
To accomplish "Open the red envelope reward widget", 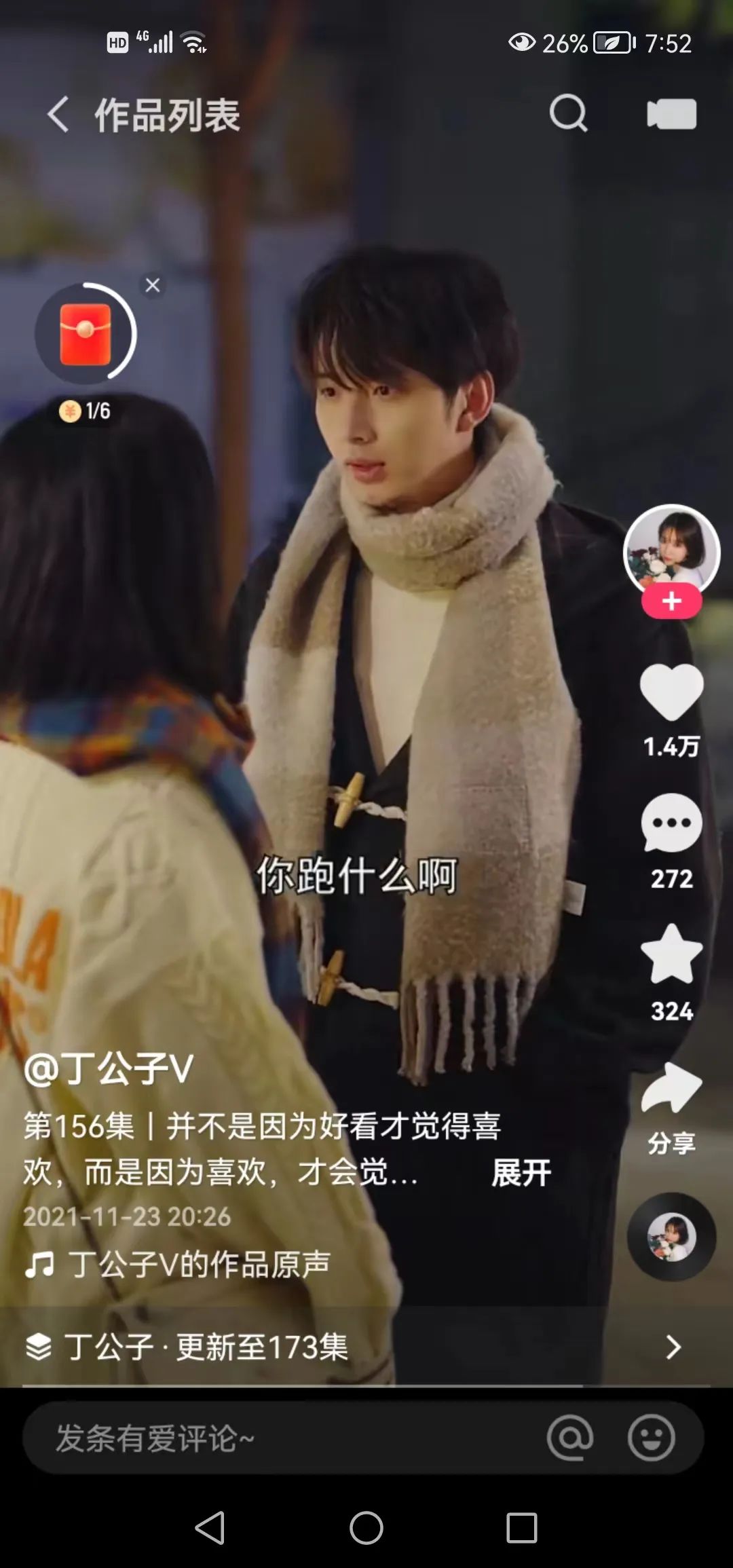I will pos(86,335).
